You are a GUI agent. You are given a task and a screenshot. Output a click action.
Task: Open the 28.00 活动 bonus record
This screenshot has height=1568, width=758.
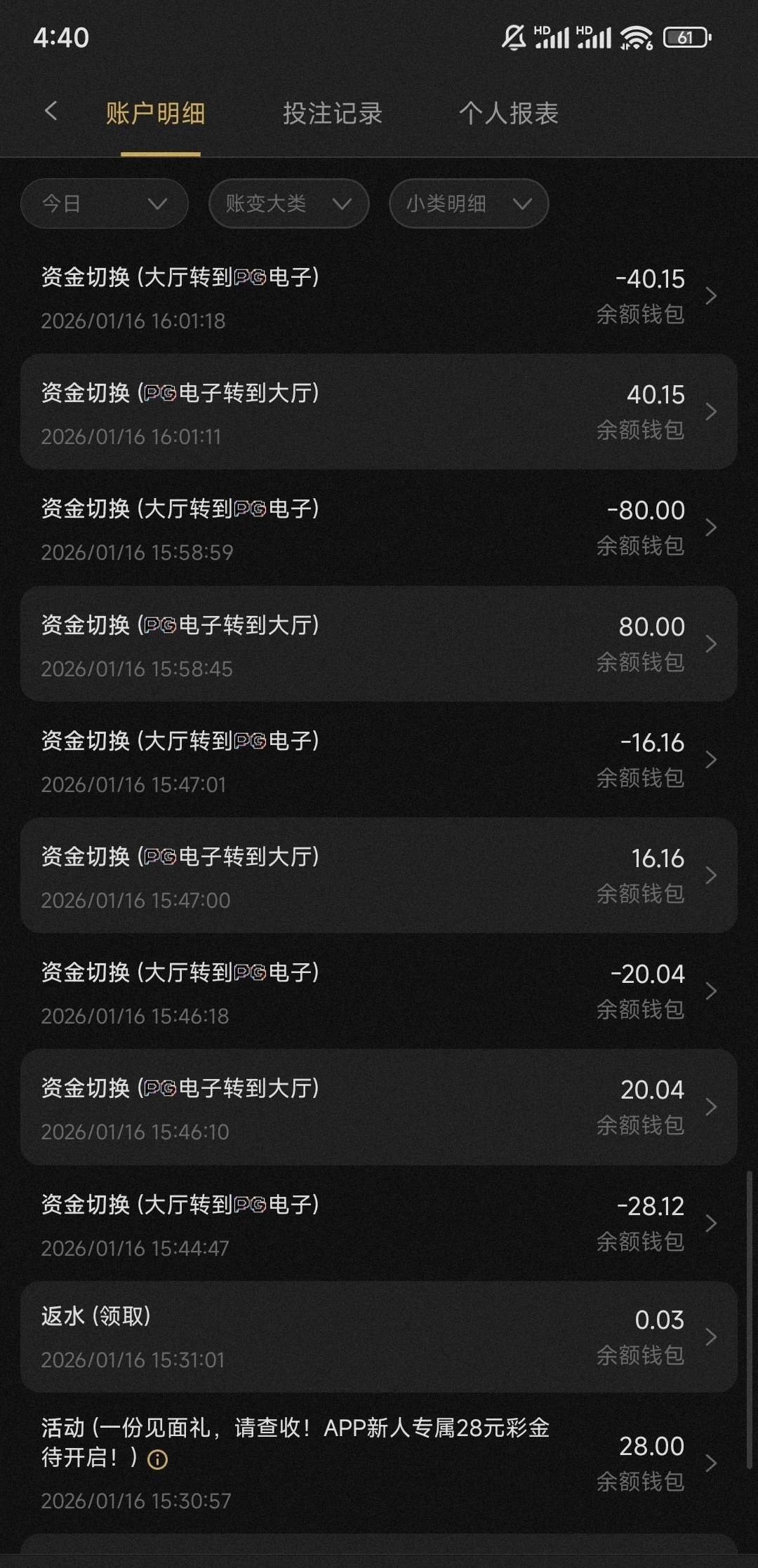click(x=379, y=1463)
